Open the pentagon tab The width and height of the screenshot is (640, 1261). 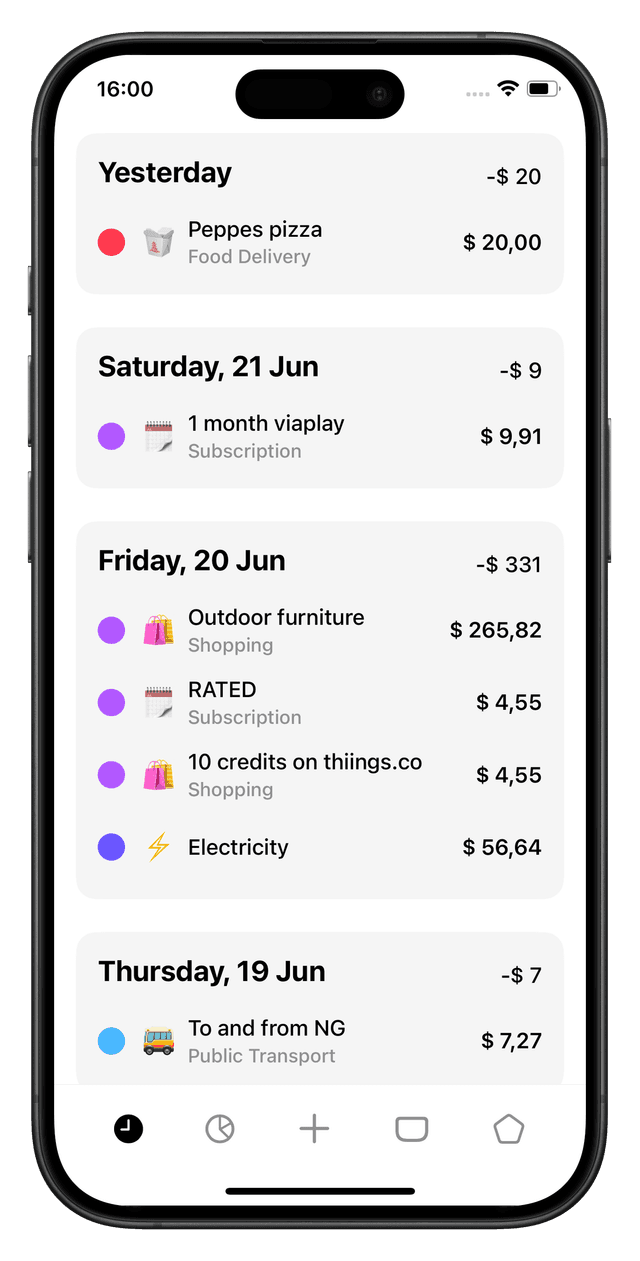(x=509, y=1129)
